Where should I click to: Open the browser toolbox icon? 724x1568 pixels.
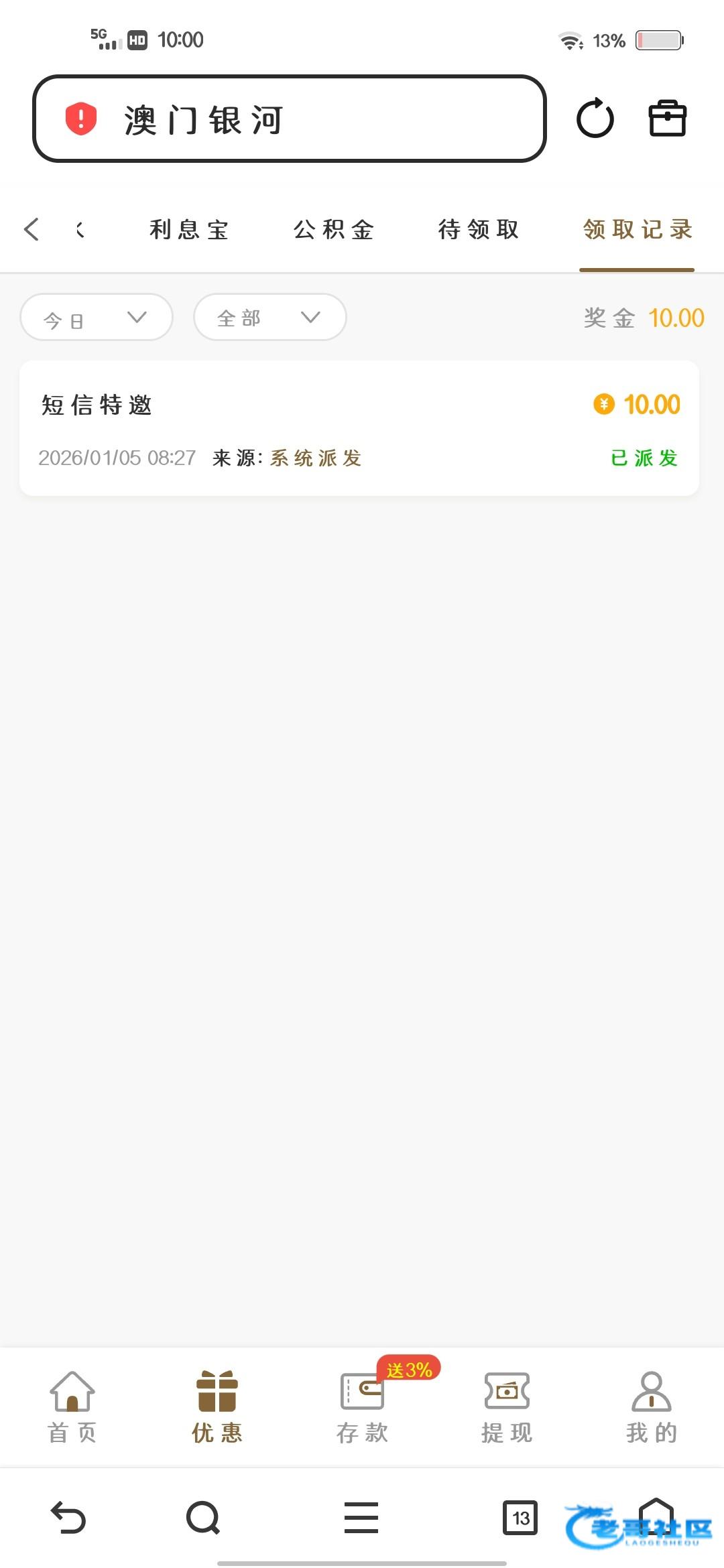667,119
